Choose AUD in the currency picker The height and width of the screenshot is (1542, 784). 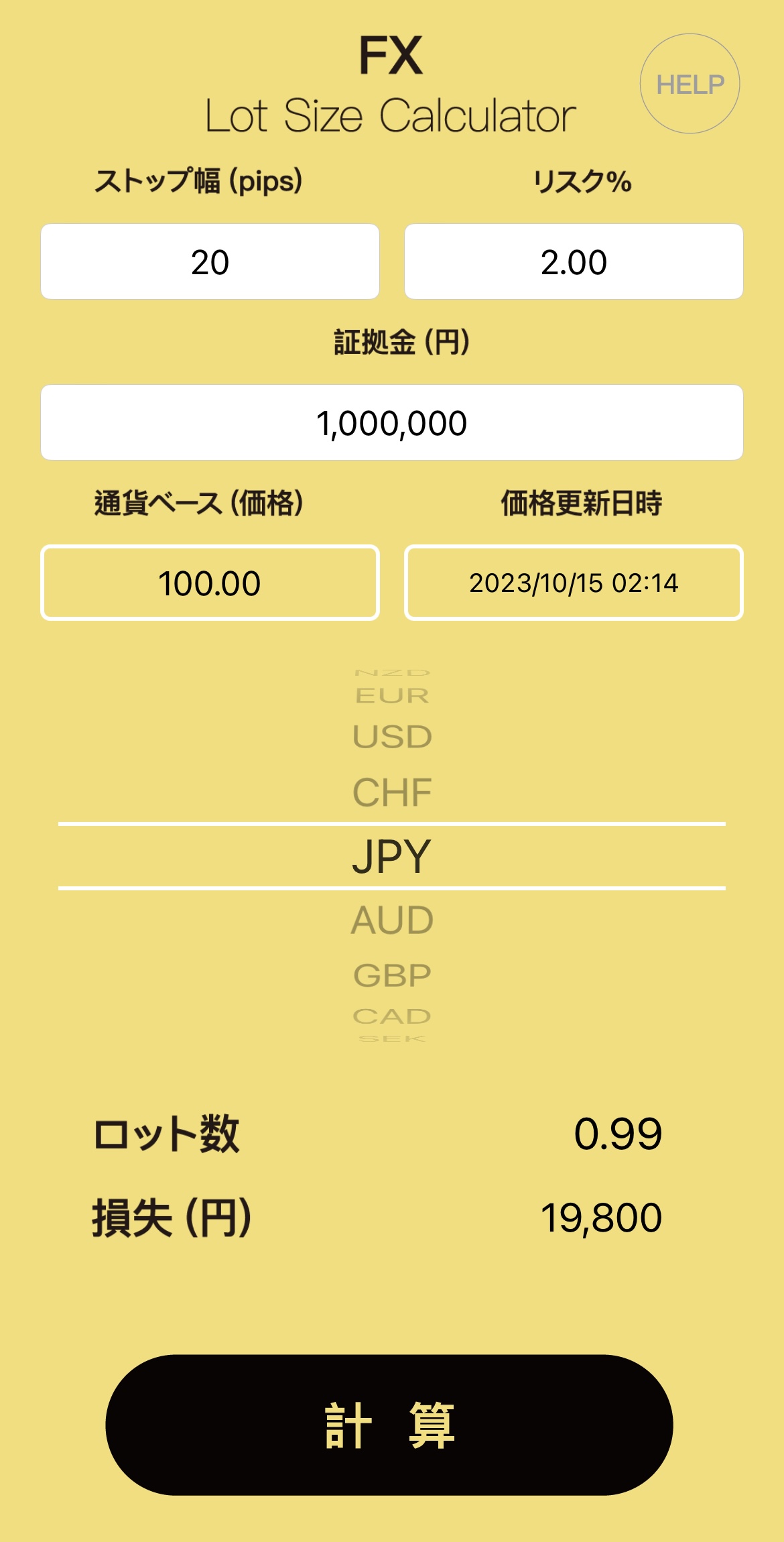click(392, 920)
